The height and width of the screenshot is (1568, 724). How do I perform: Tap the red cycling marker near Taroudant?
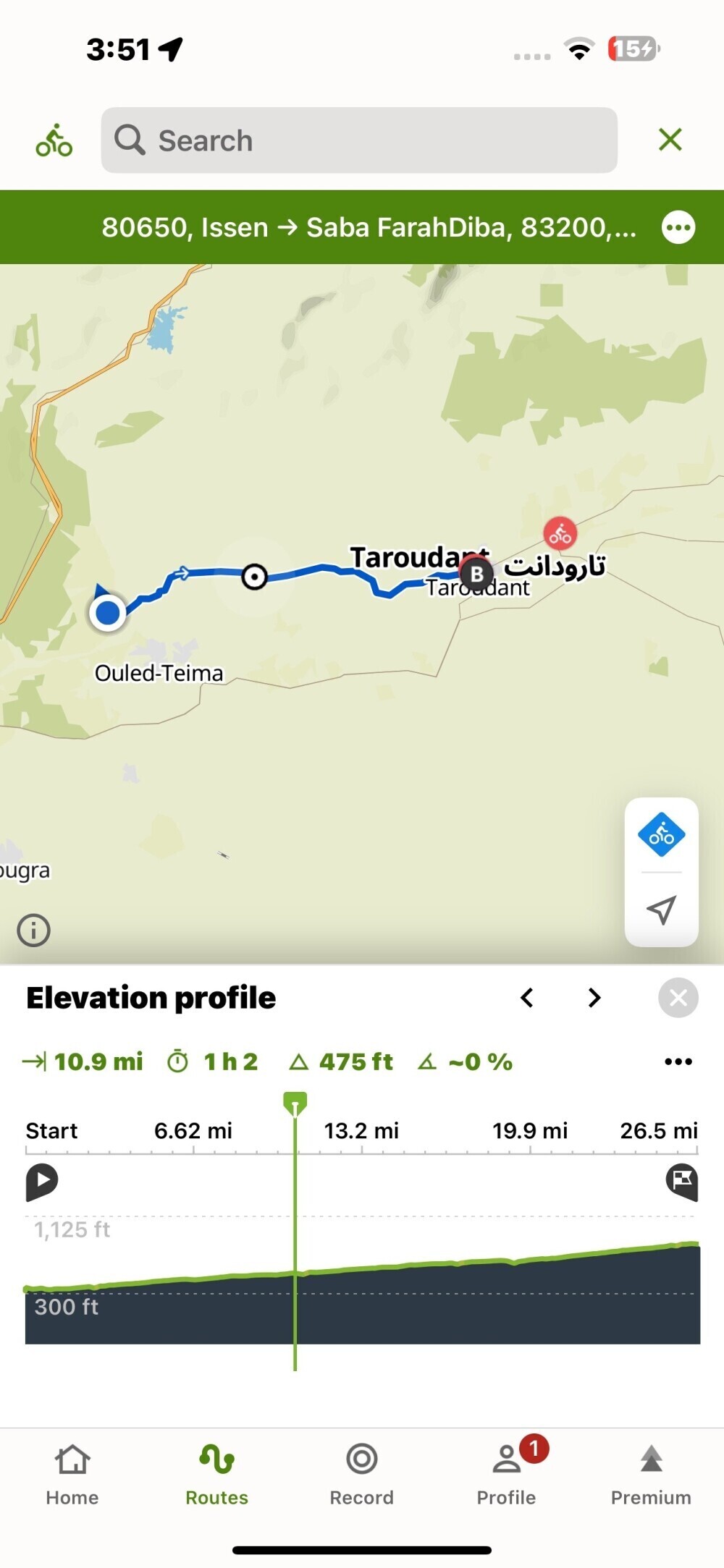coord(560,534)
